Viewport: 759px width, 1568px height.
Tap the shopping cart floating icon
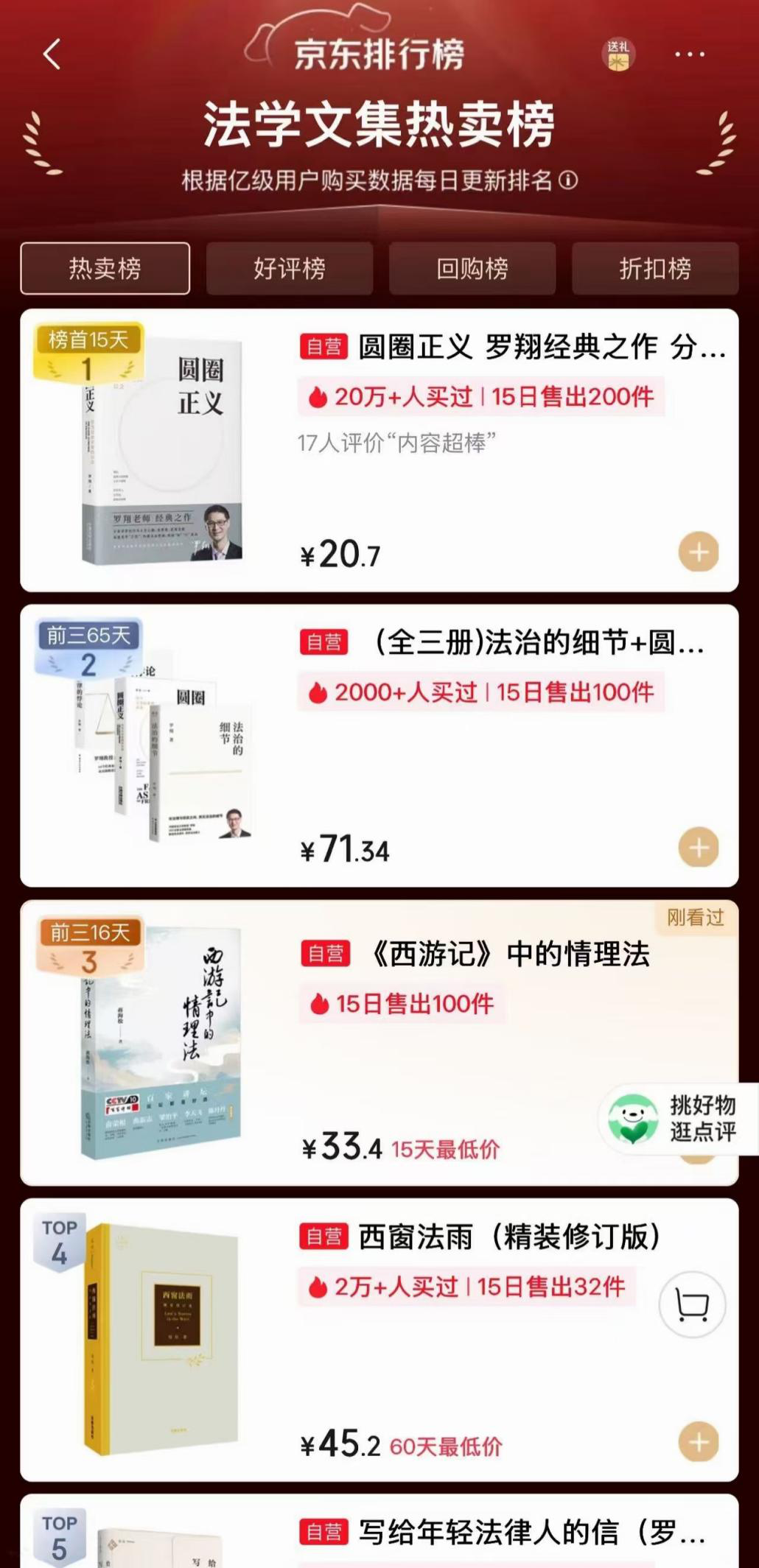[x=692, y=1306]
